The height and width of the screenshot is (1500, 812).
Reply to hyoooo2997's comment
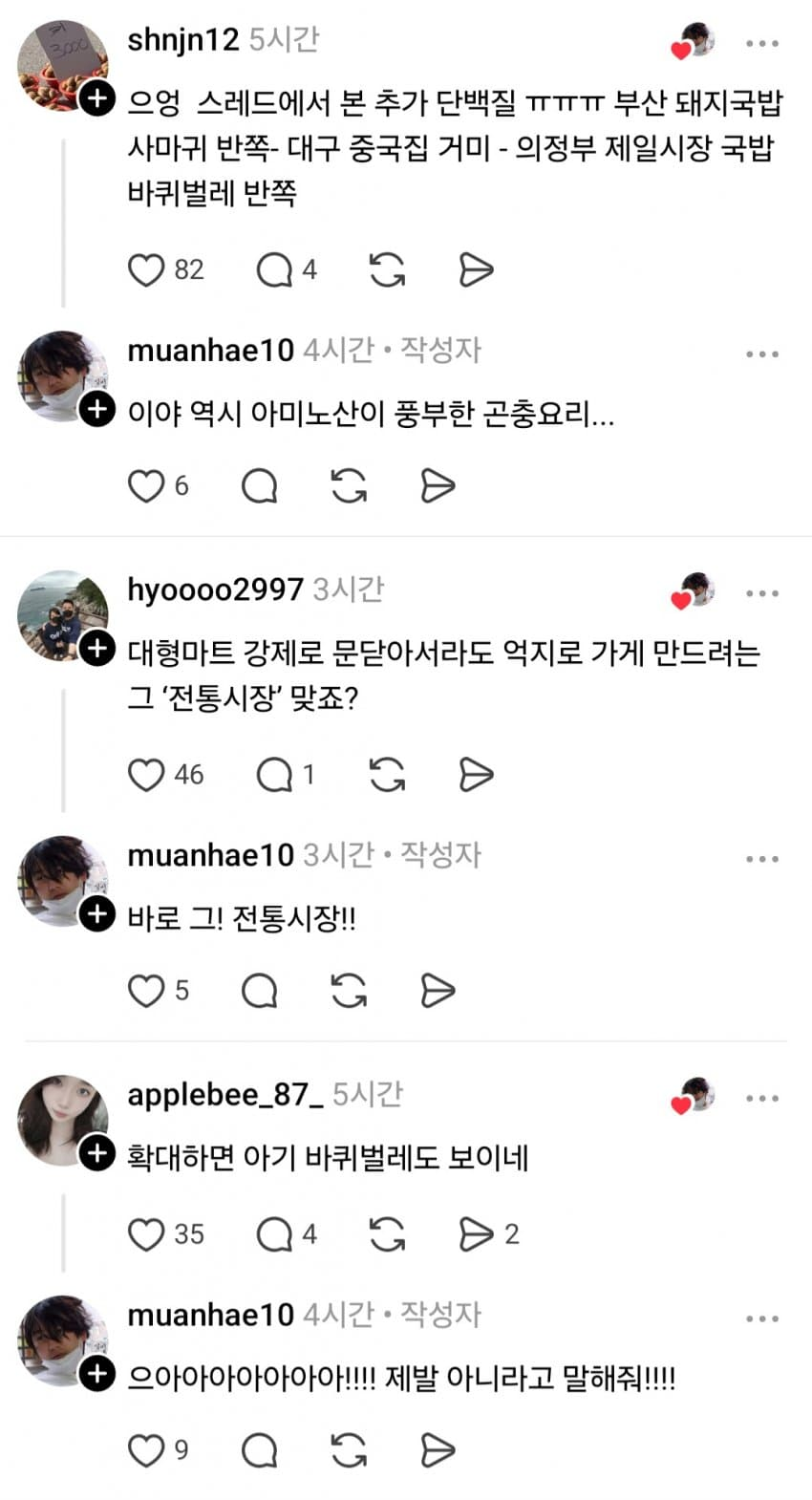274,775
